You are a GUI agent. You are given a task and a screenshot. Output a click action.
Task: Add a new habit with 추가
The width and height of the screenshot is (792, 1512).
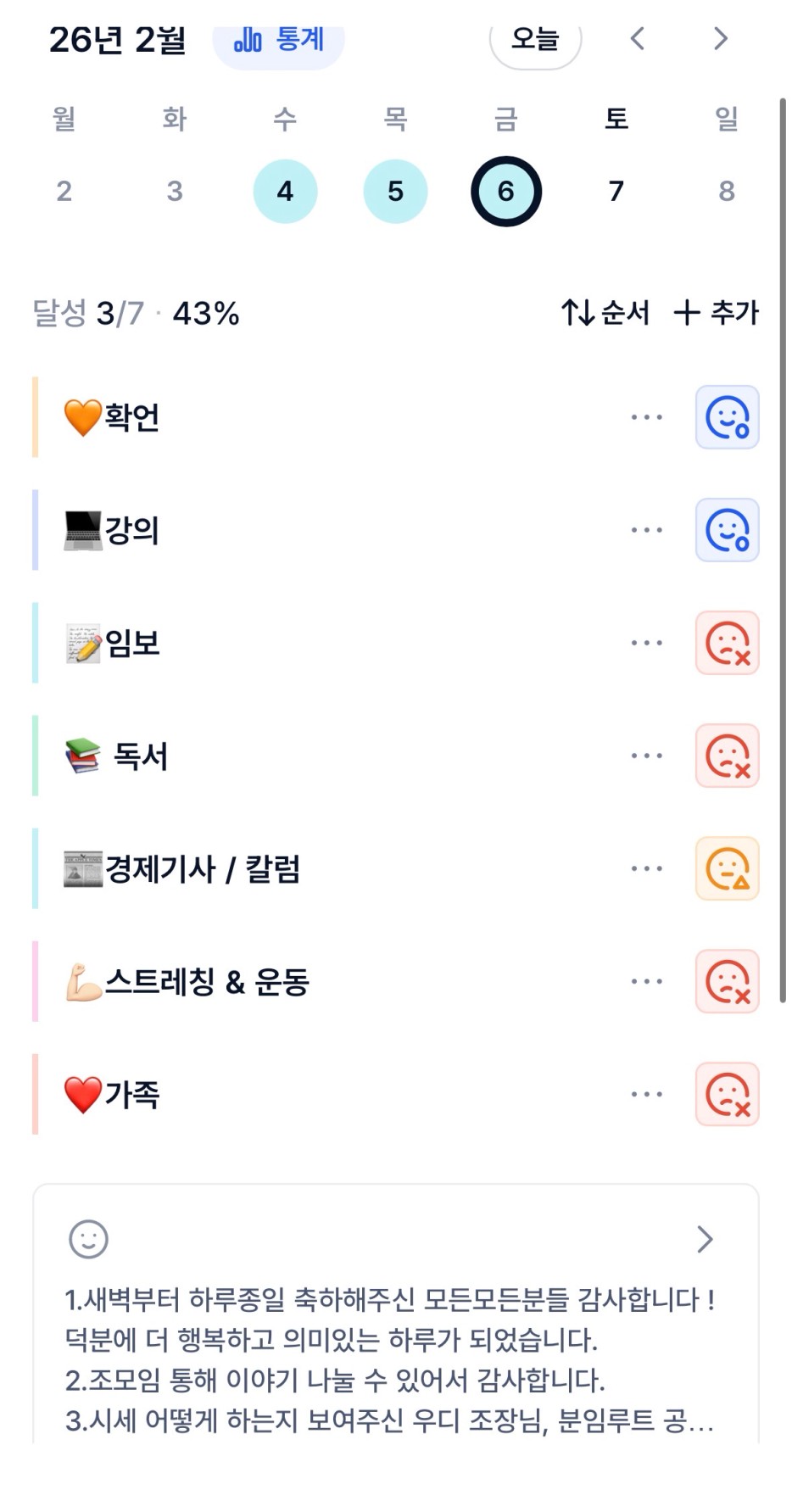click(717, 313)
